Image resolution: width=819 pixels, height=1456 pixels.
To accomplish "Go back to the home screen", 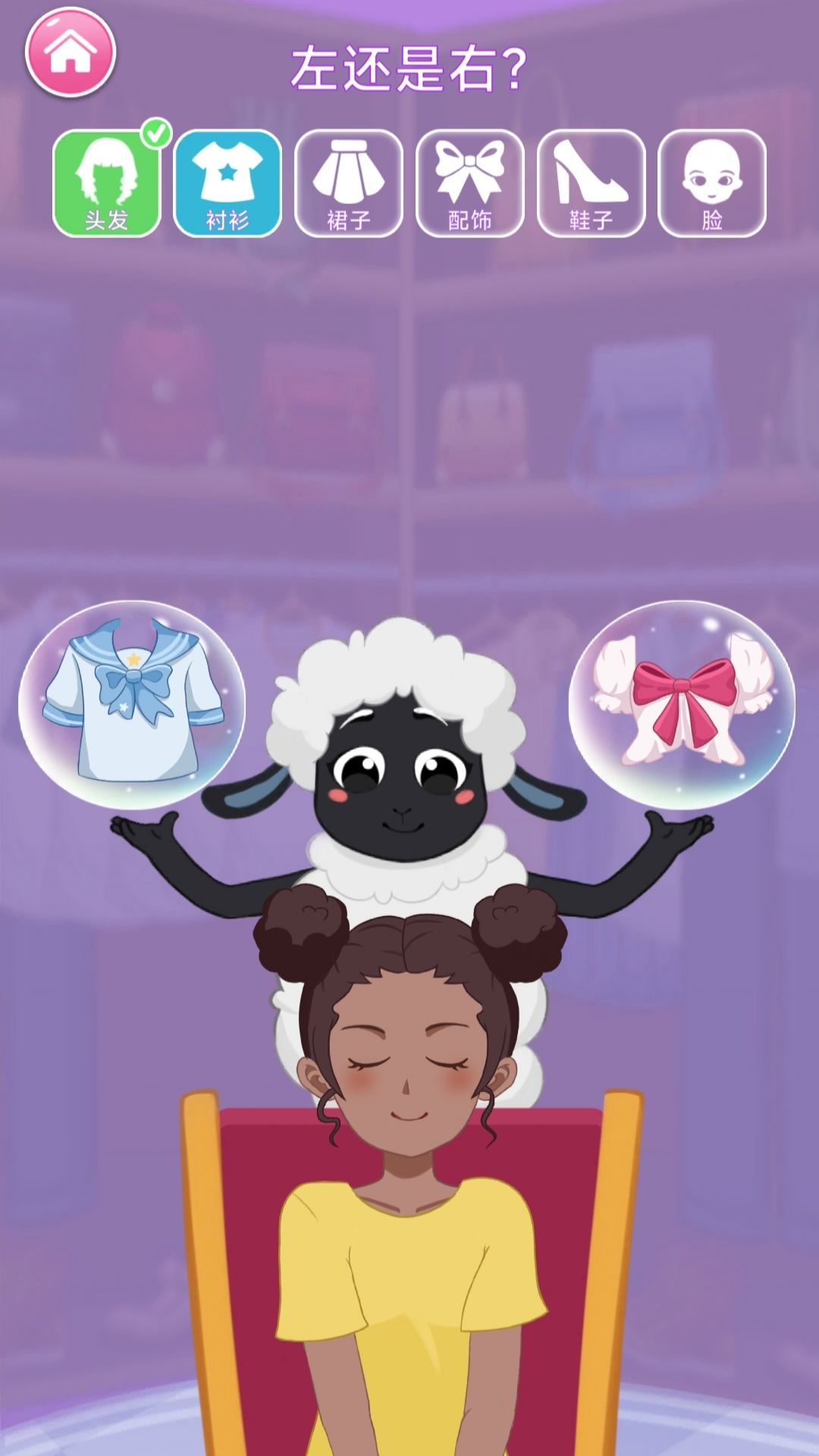I will point(71,52).
